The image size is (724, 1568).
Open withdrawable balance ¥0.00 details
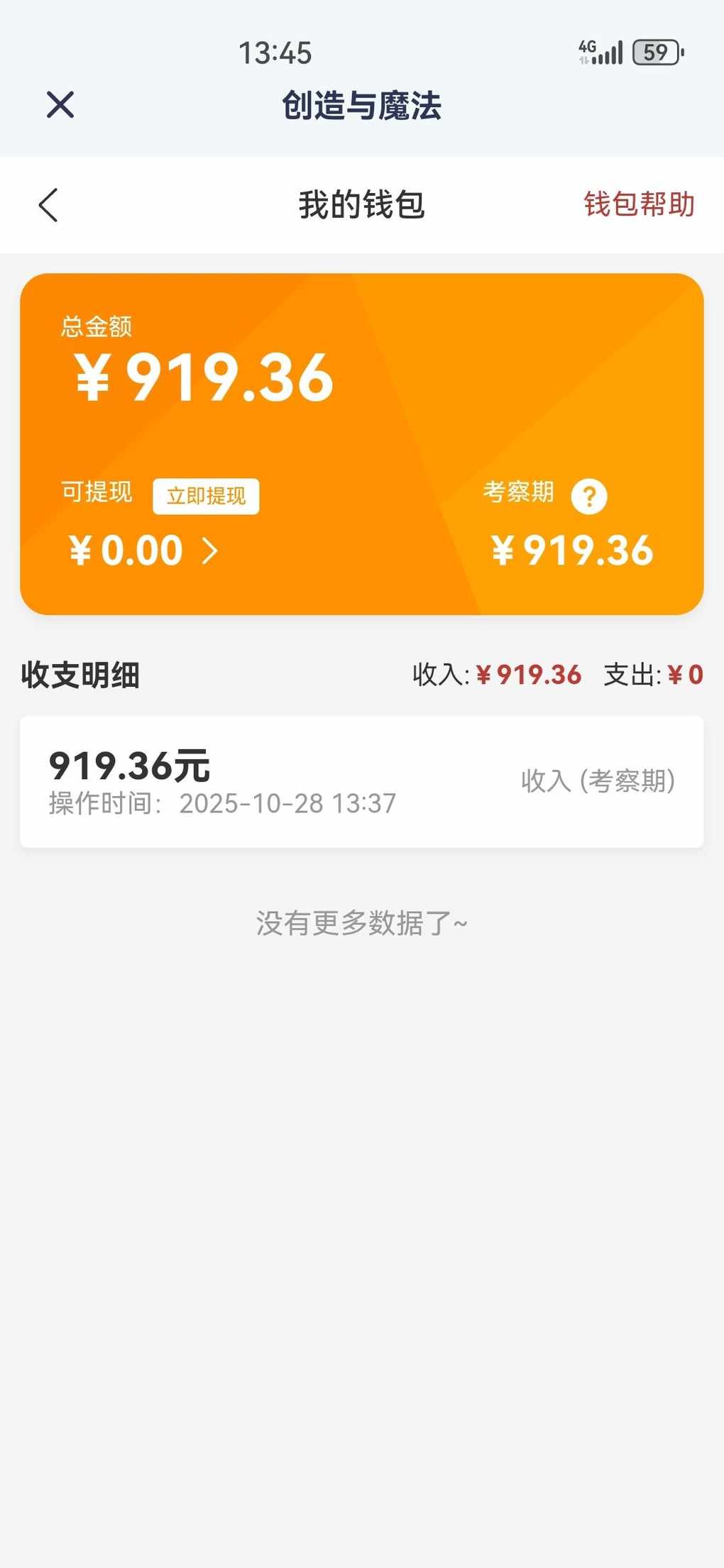coord(143,551)
